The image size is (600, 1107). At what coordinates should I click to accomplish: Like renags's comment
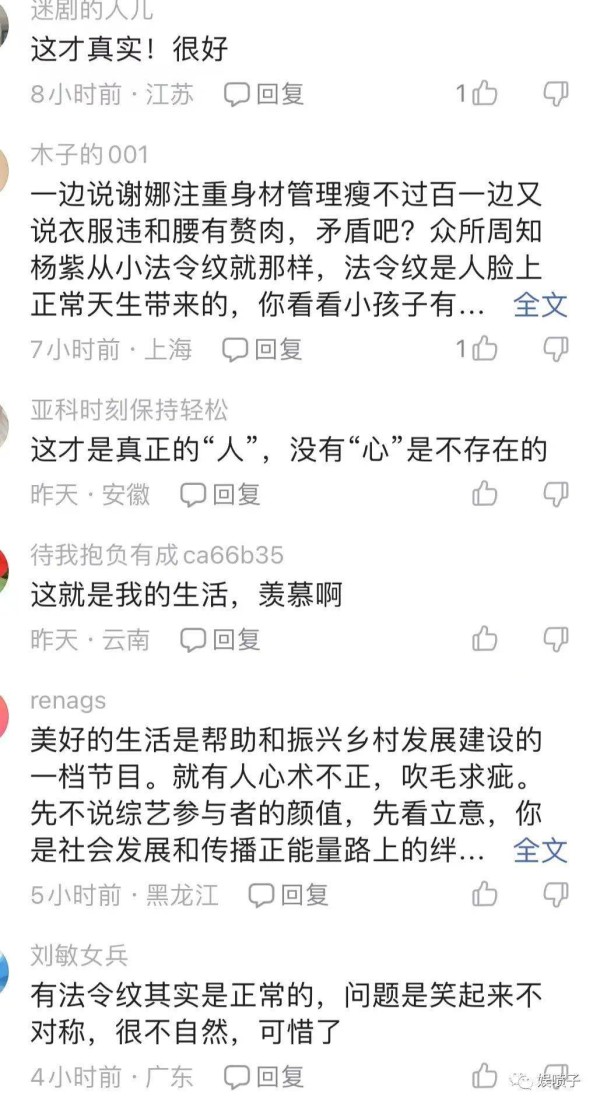(x=485, y=894)
